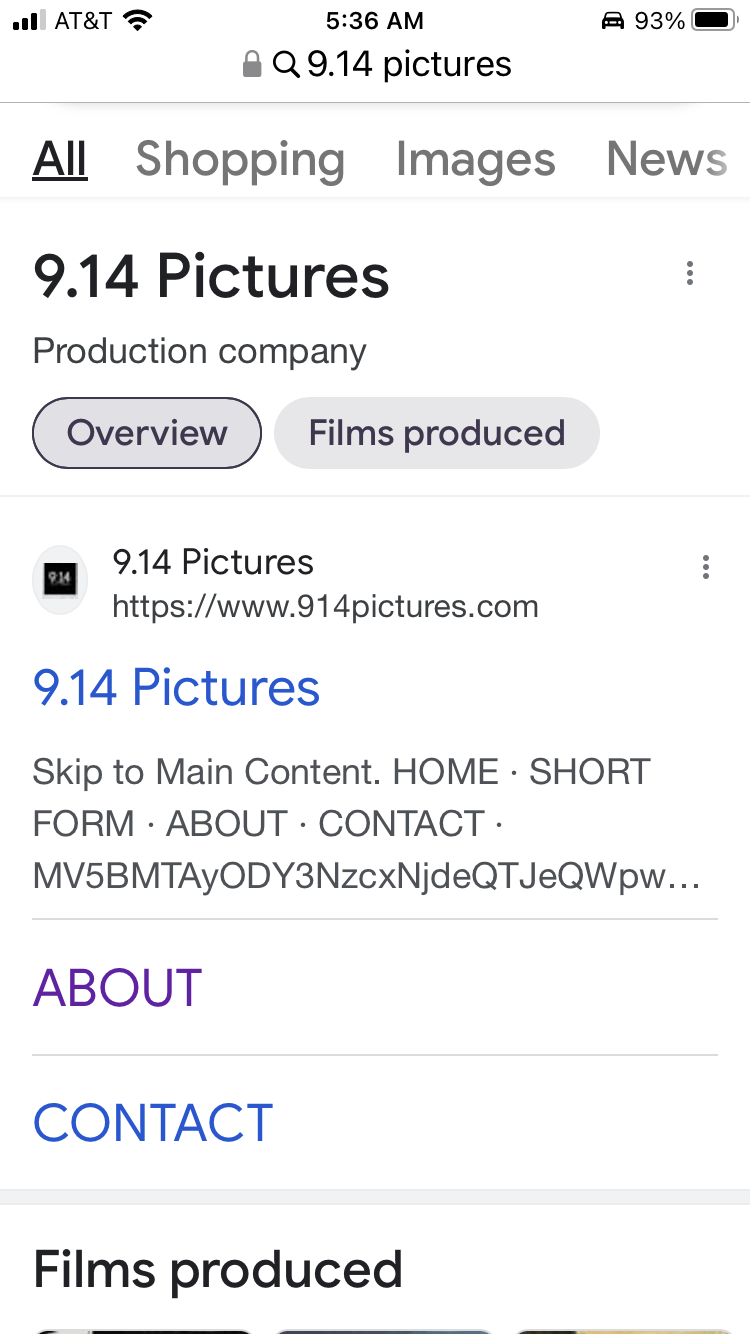Switch to the Images tab

coord(475,159)
